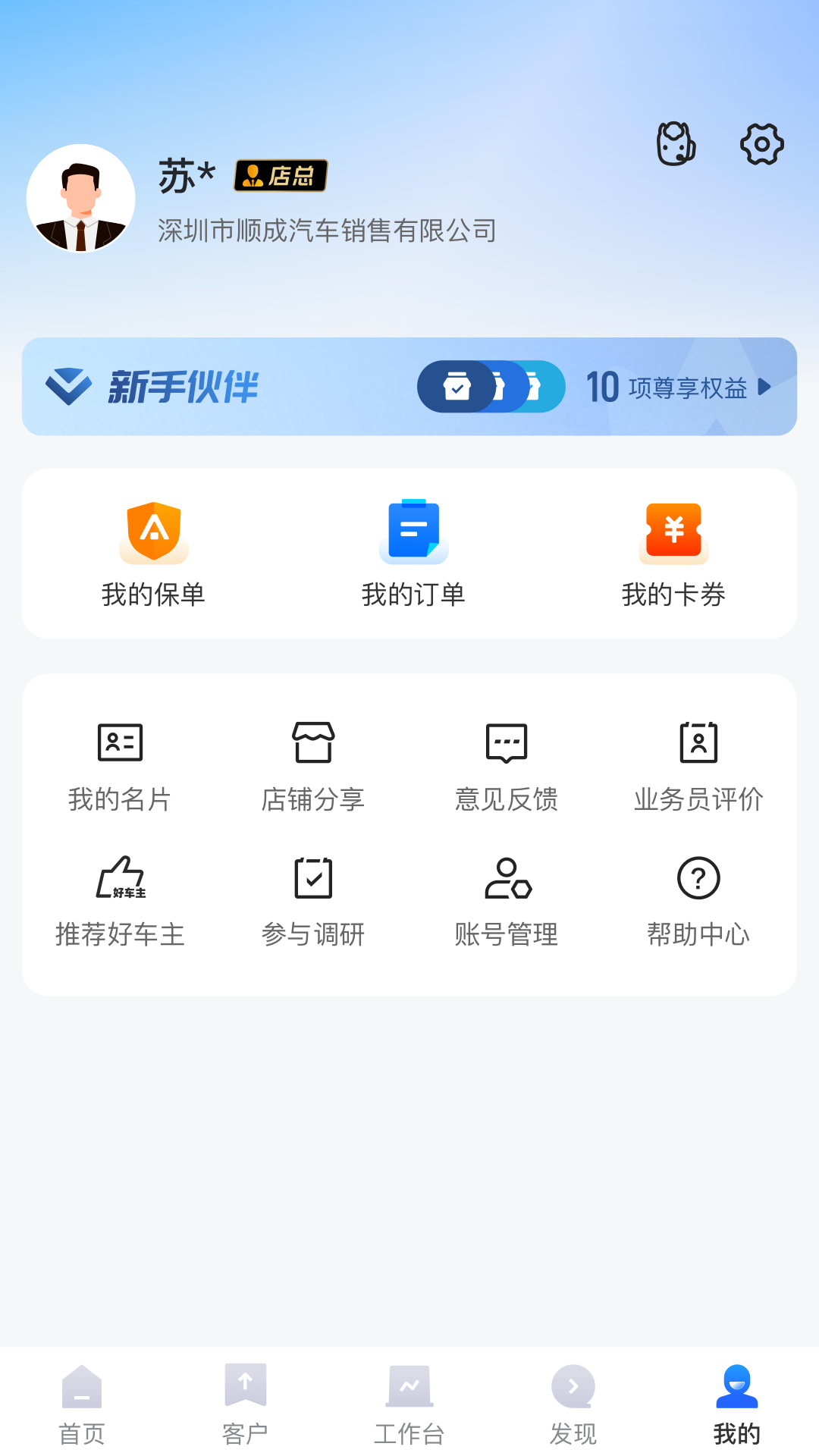Open 帮助中心
Viewport: 819px width, 1456px height.
698,901
